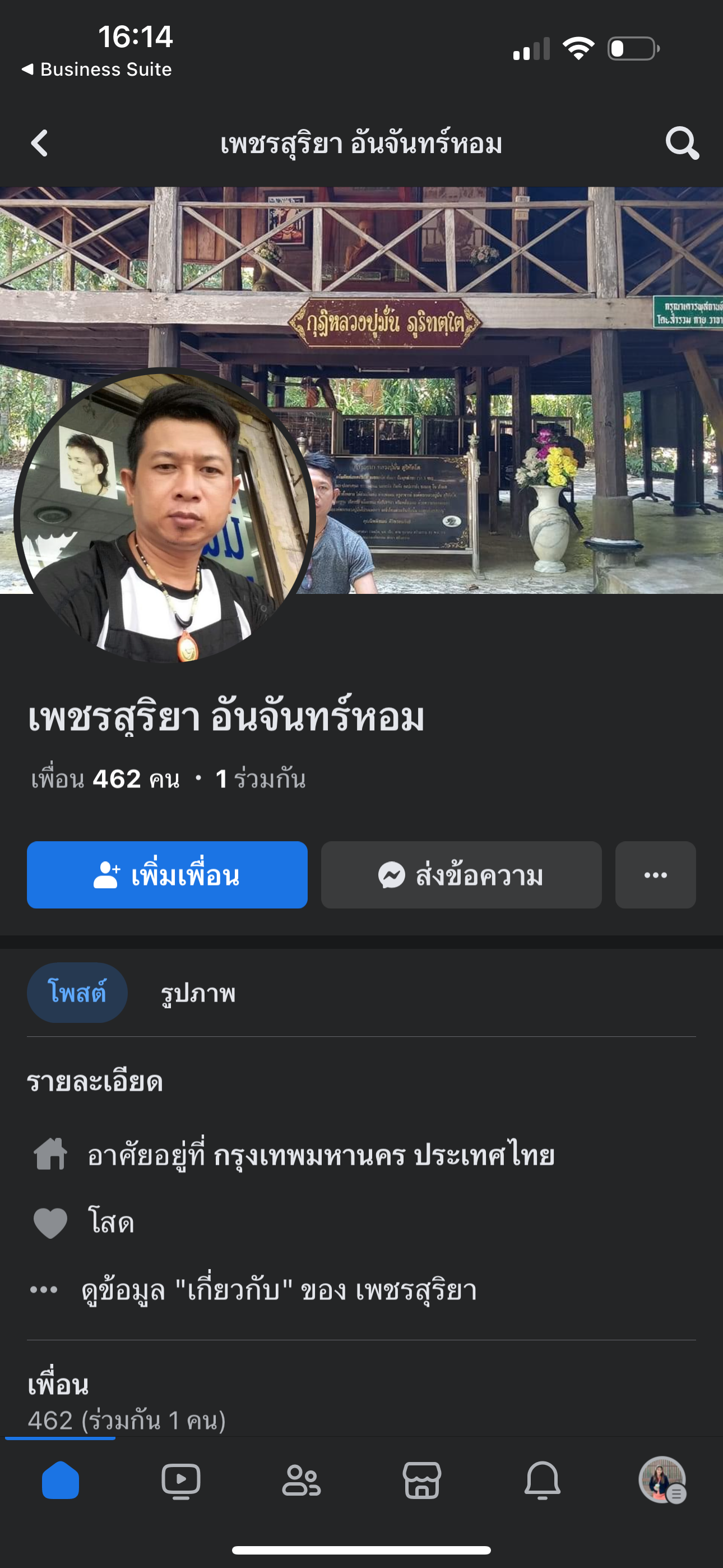View the 1 ร่วมกัน mutual friend
Viewport: 723px width, 1568px height.
(x=261, y=779)
